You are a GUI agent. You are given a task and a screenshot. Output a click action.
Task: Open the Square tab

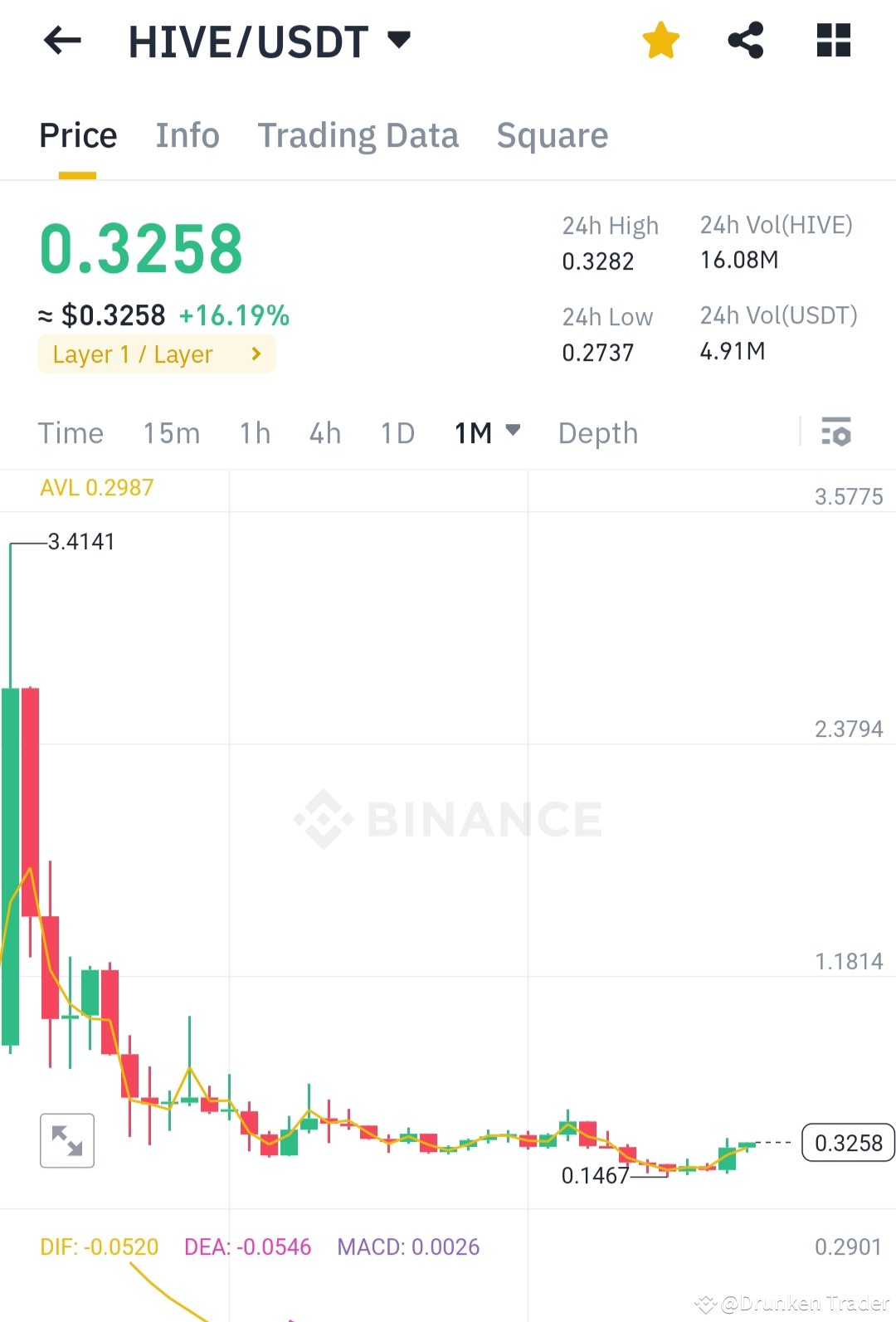tap(552, 134)
